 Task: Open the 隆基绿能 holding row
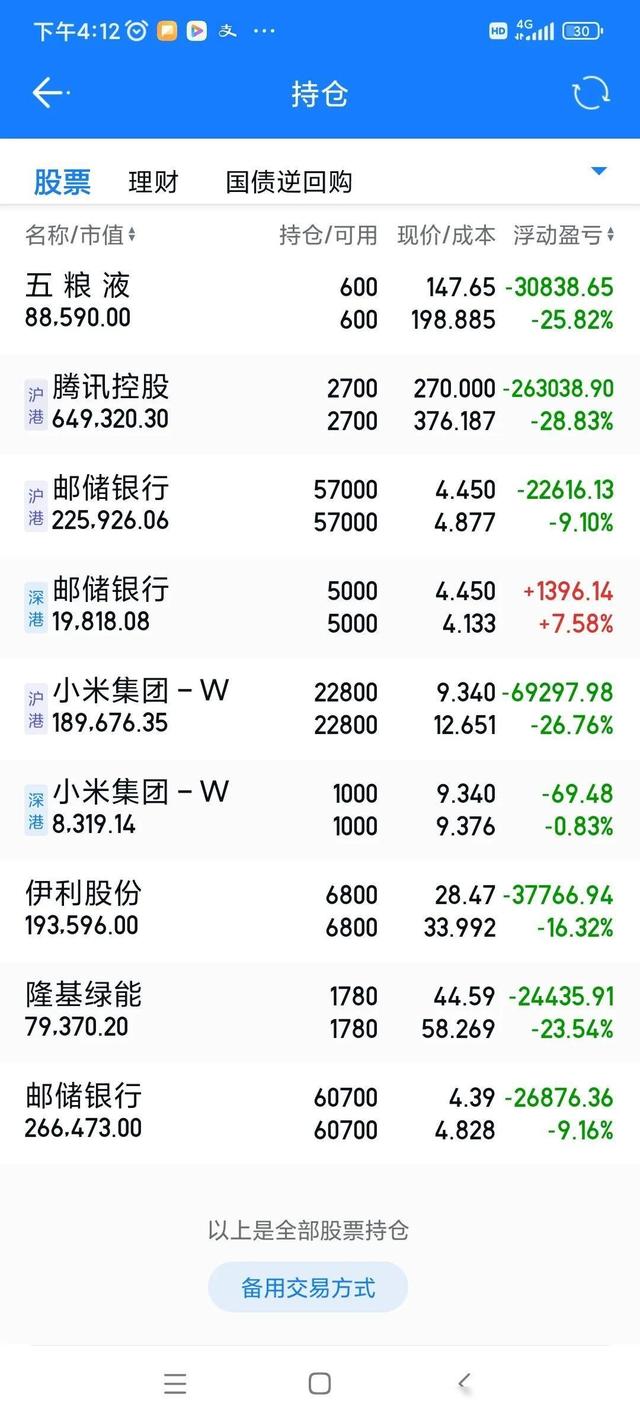pos(320,1011)
